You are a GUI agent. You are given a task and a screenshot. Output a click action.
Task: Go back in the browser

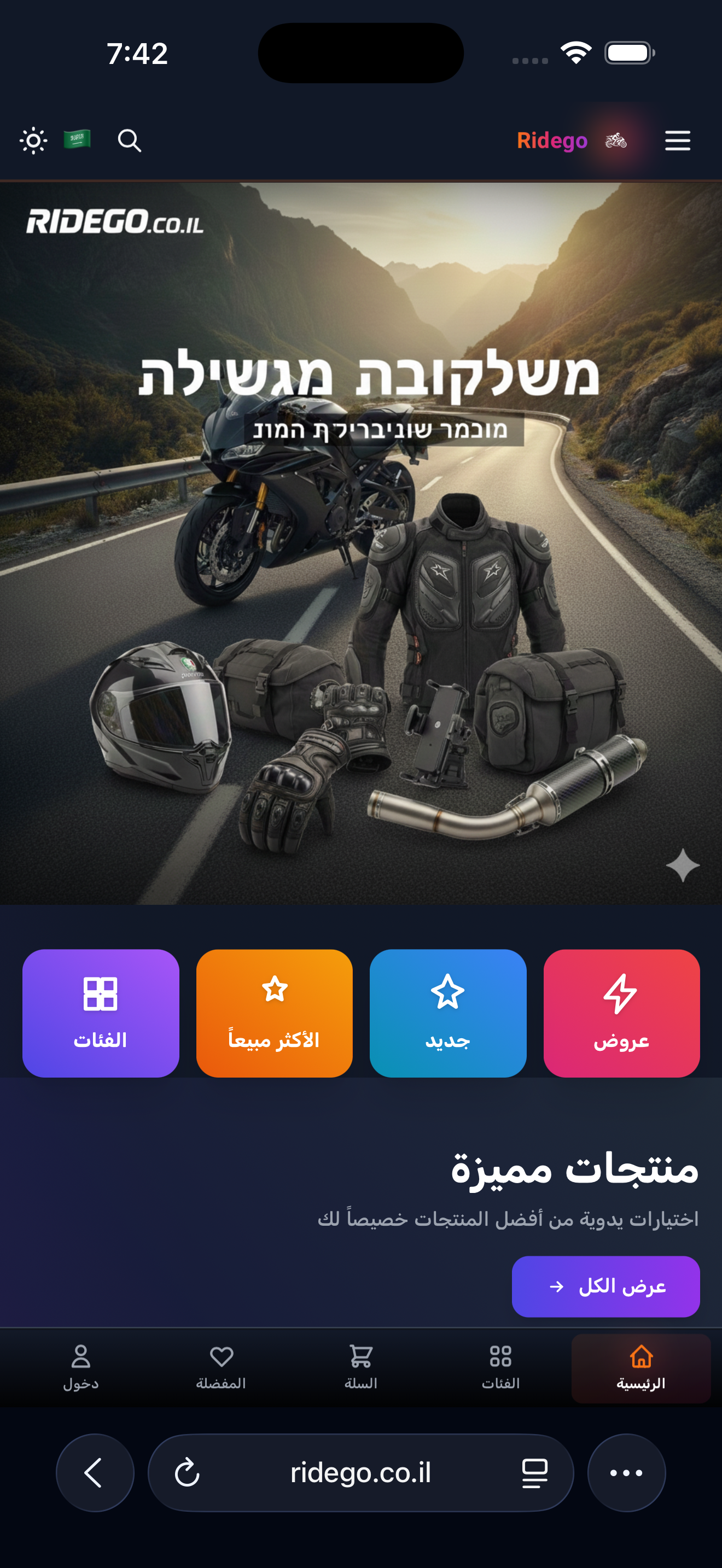point(95,1473)
